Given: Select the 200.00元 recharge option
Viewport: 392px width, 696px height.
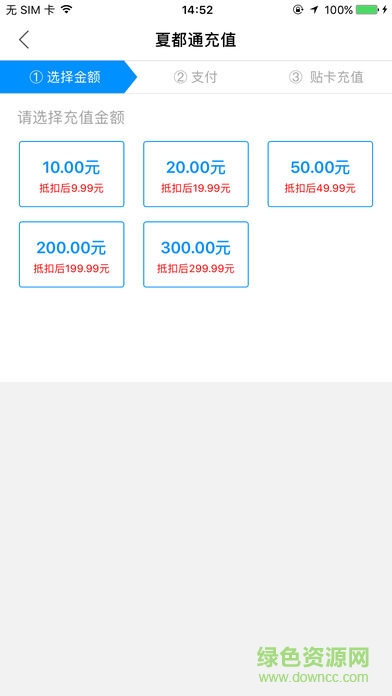Looking at the screenshot, I should click(x=71, y=254).
